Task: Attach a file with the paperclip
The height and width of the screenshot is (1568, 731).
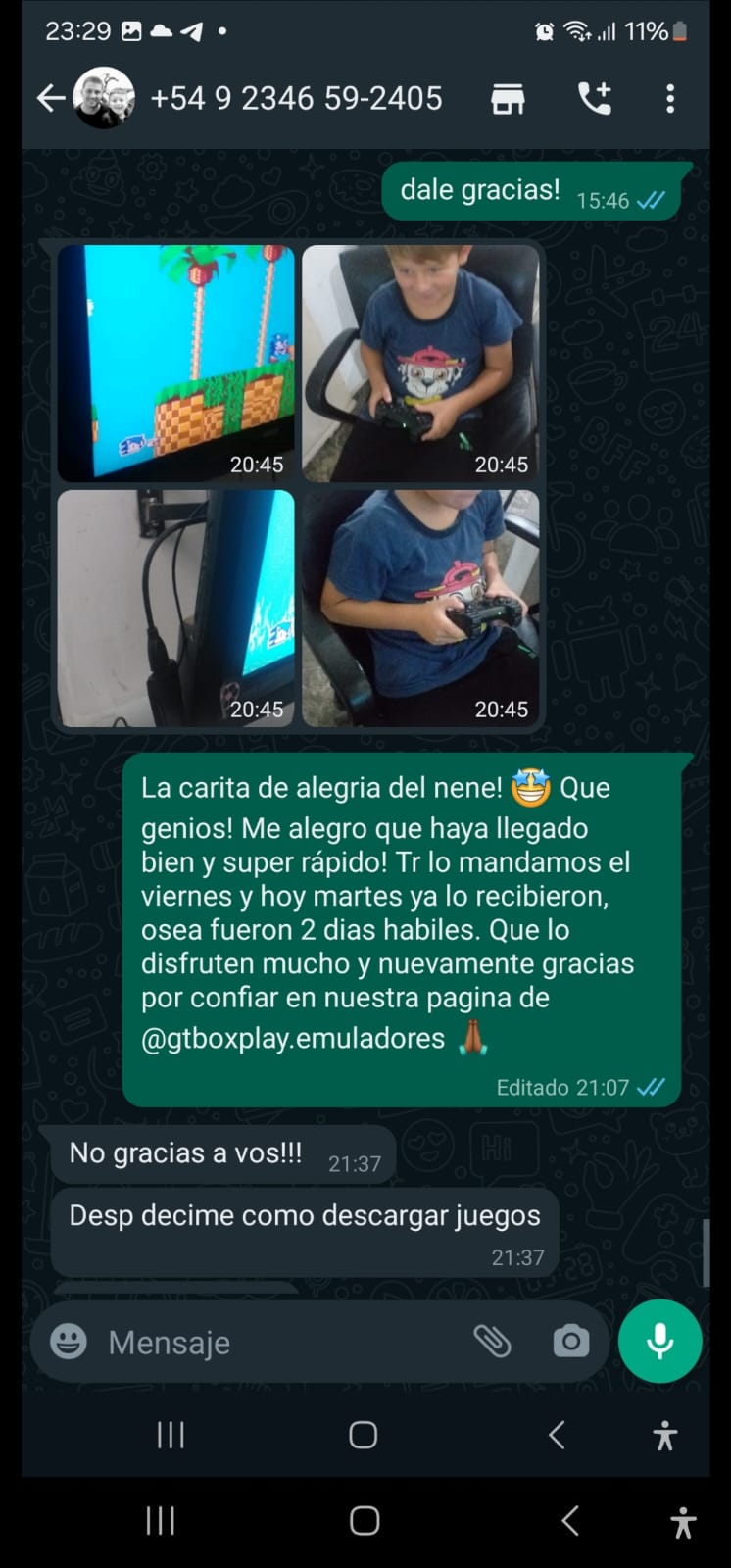Action: pyautogui.click(x=492, y=1341)
